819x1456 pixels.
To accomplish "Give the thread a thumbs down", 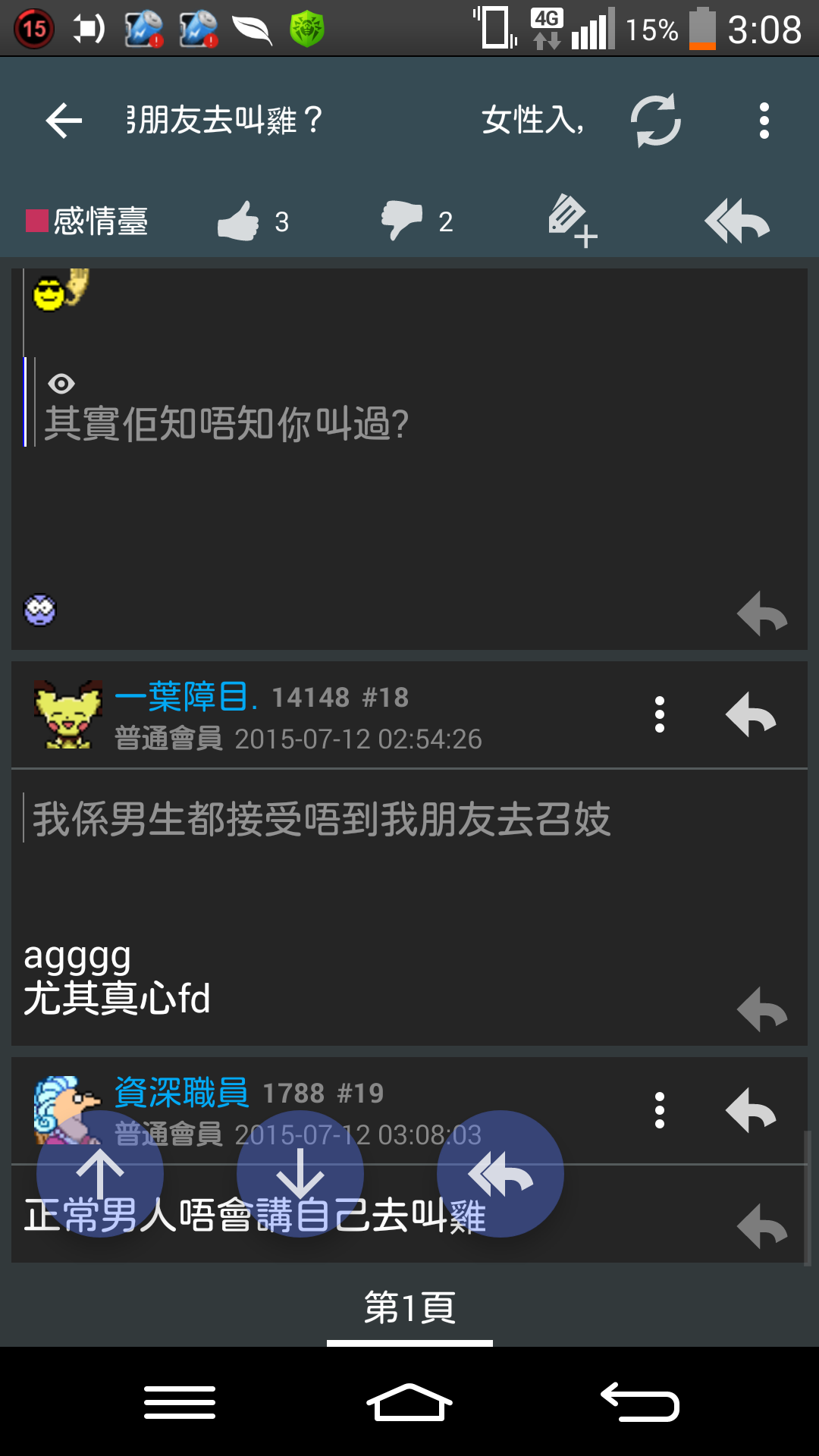I will (401, 221).
